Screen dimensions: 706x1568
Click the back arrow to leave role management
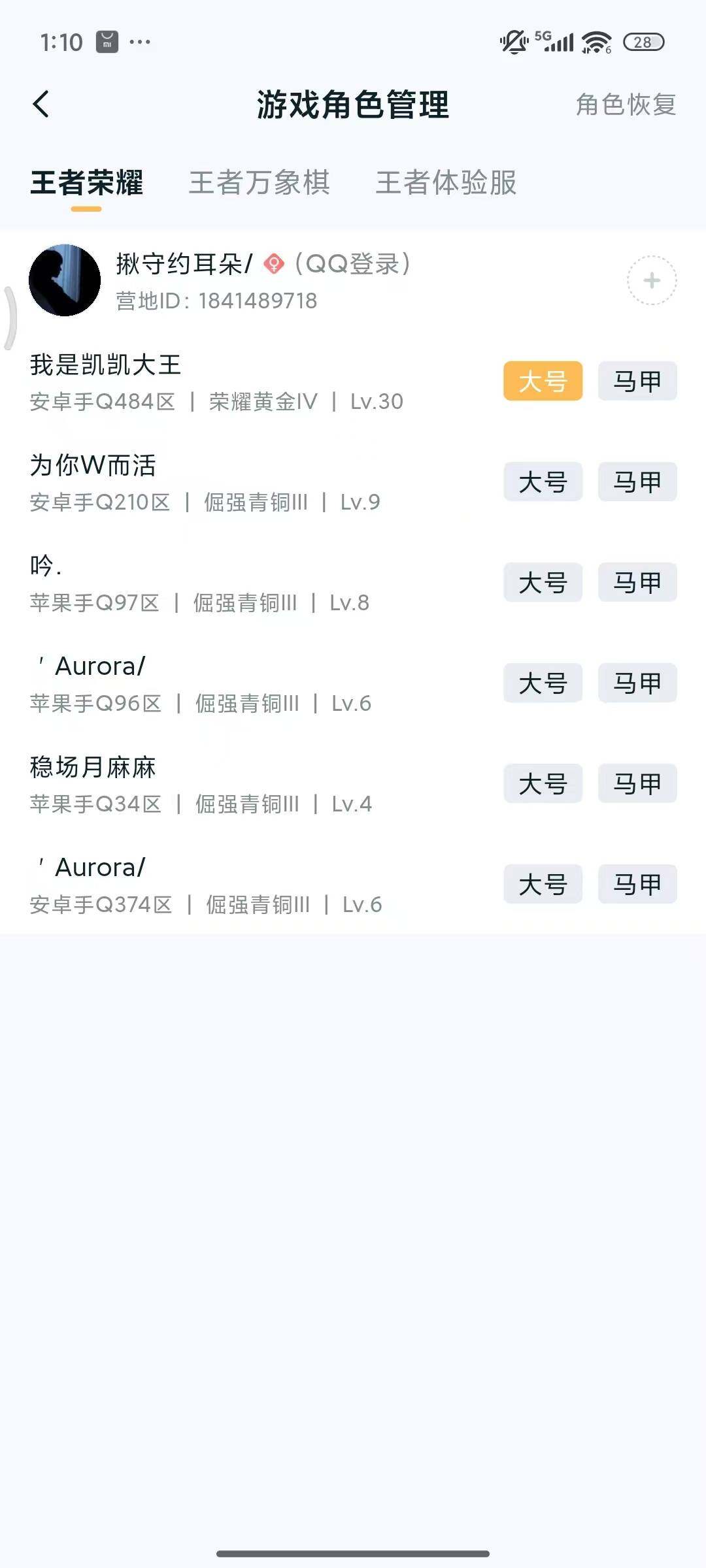(42, 105)
